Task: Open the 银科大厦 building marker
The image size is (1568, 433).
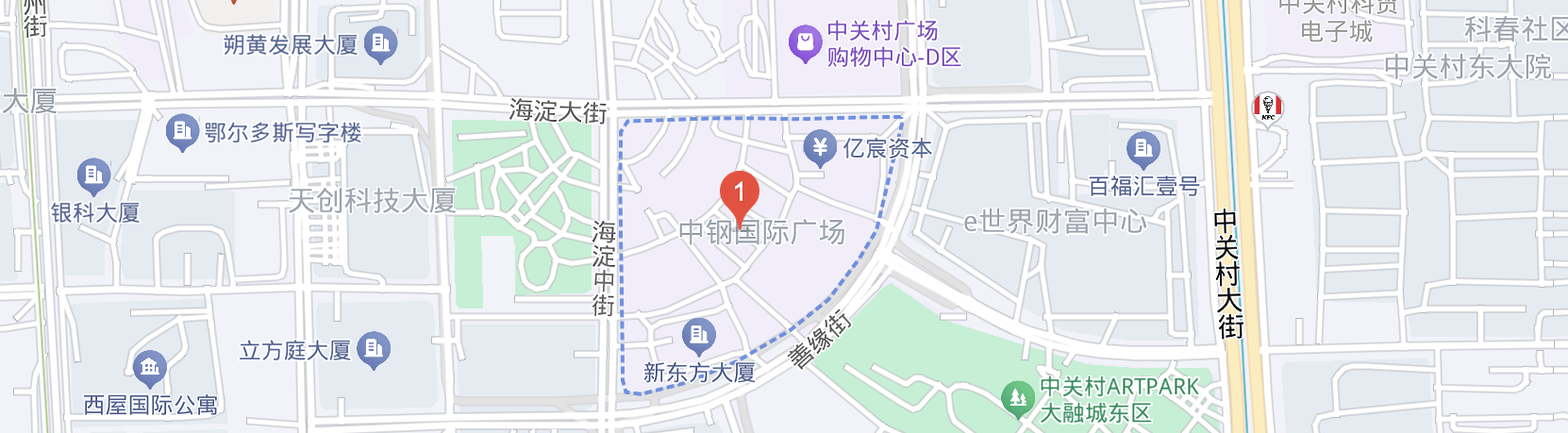Action: click(x=93, y=175)
